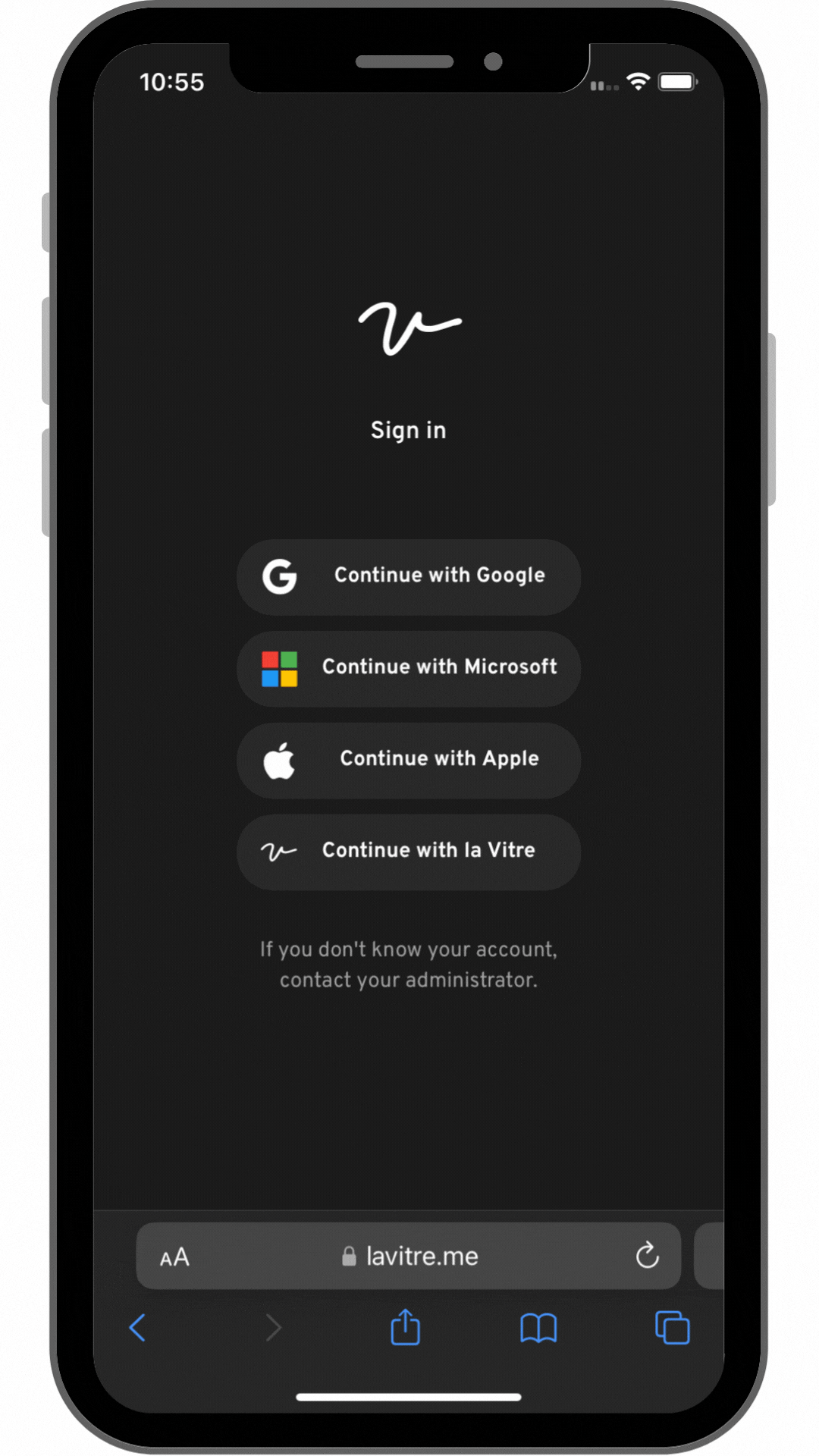Select Continue with la Vitre
The image size is (819, 1456).
[x=409, y=852]
